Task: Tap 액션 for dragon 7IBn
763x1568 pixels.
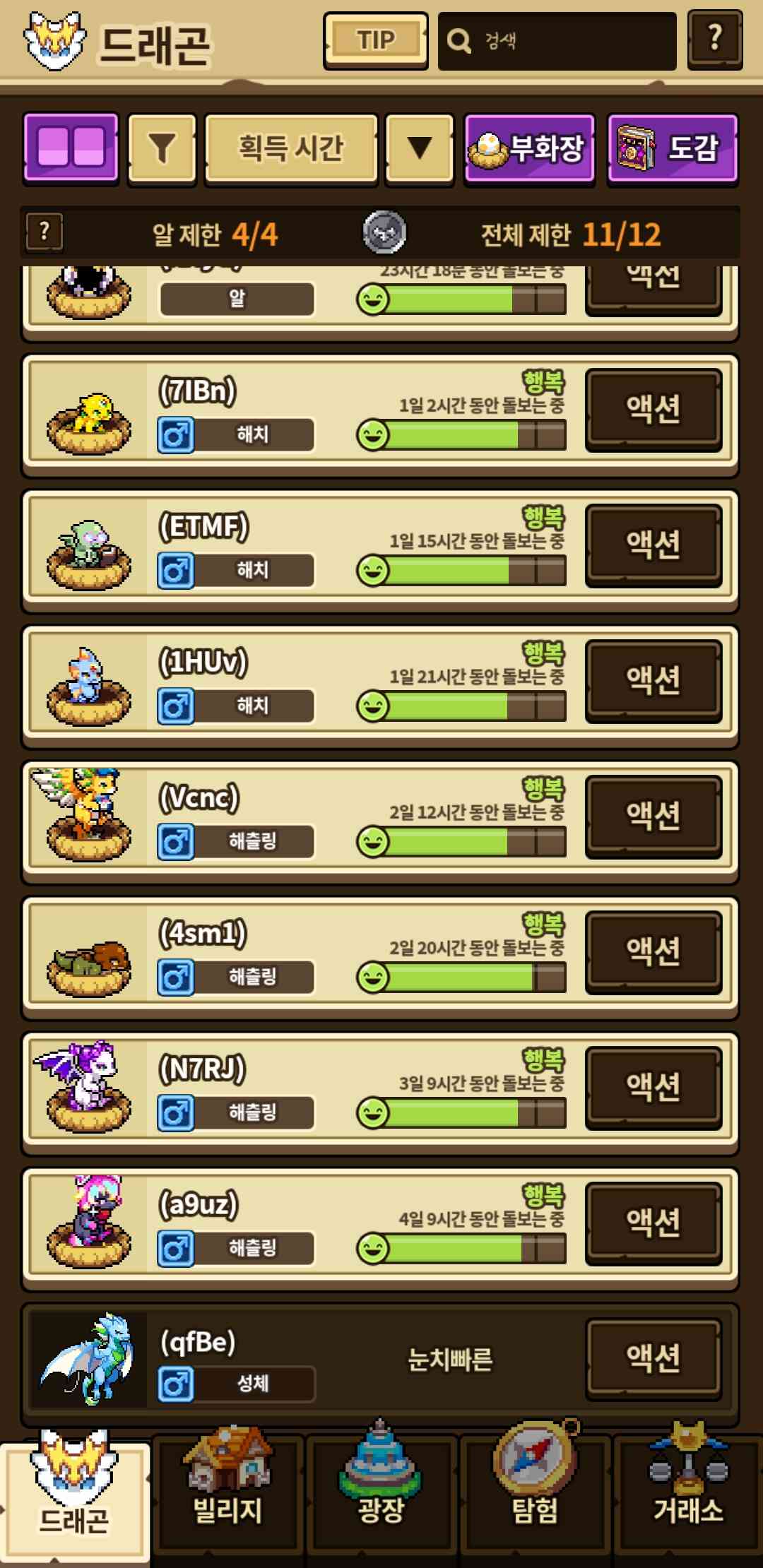Action: pos(653,410)
